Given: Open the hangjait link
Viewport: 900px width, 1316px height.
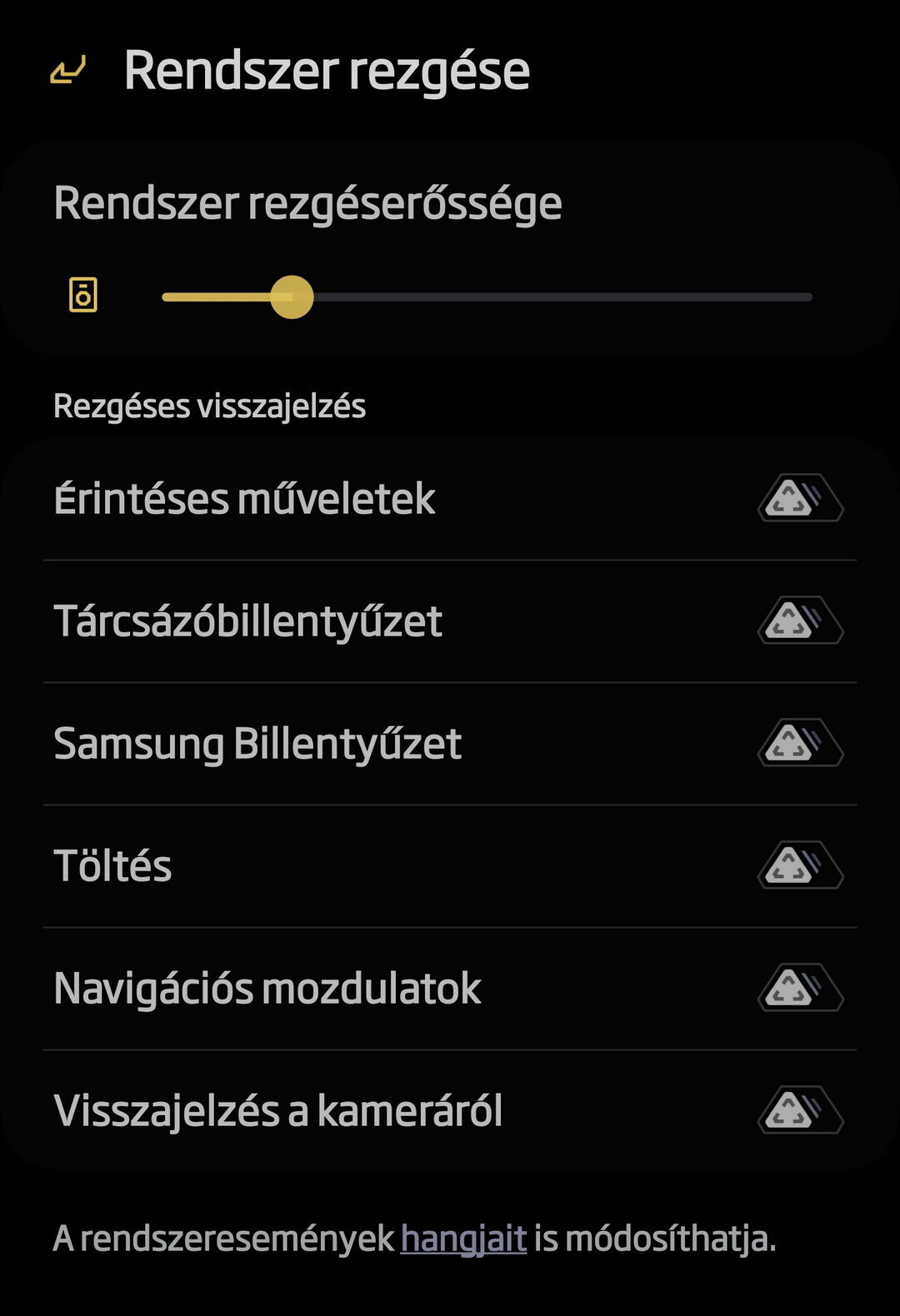Looking at the screenshot, I should pos(463,1239).
